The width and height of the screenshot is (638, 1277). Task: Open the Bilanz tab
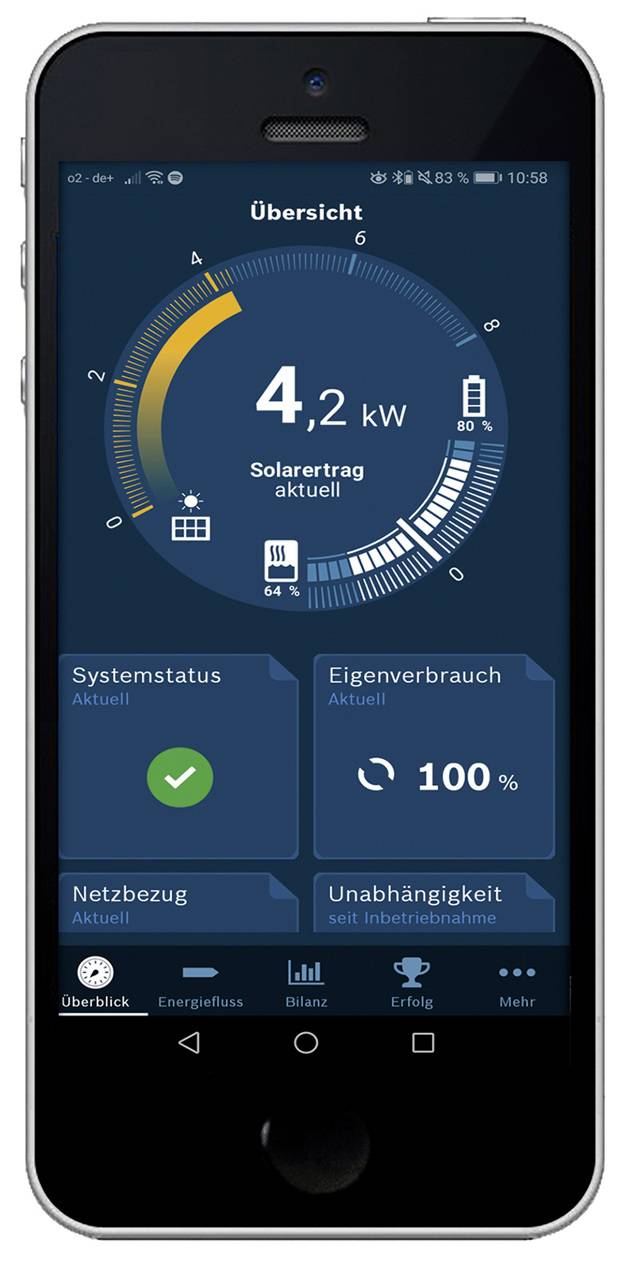[306, 983]
